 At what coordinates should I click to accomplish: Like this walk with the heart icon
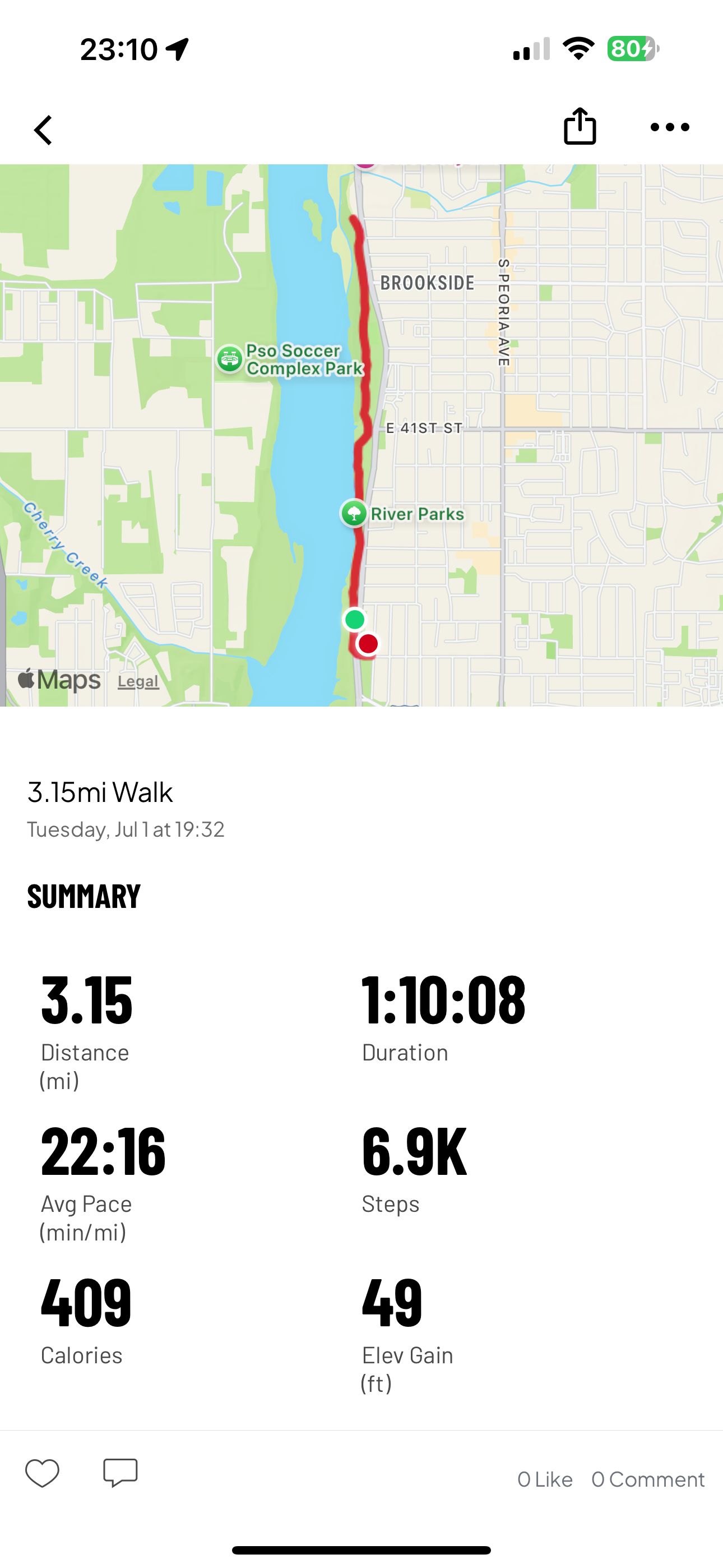[x=42, y=1473]
